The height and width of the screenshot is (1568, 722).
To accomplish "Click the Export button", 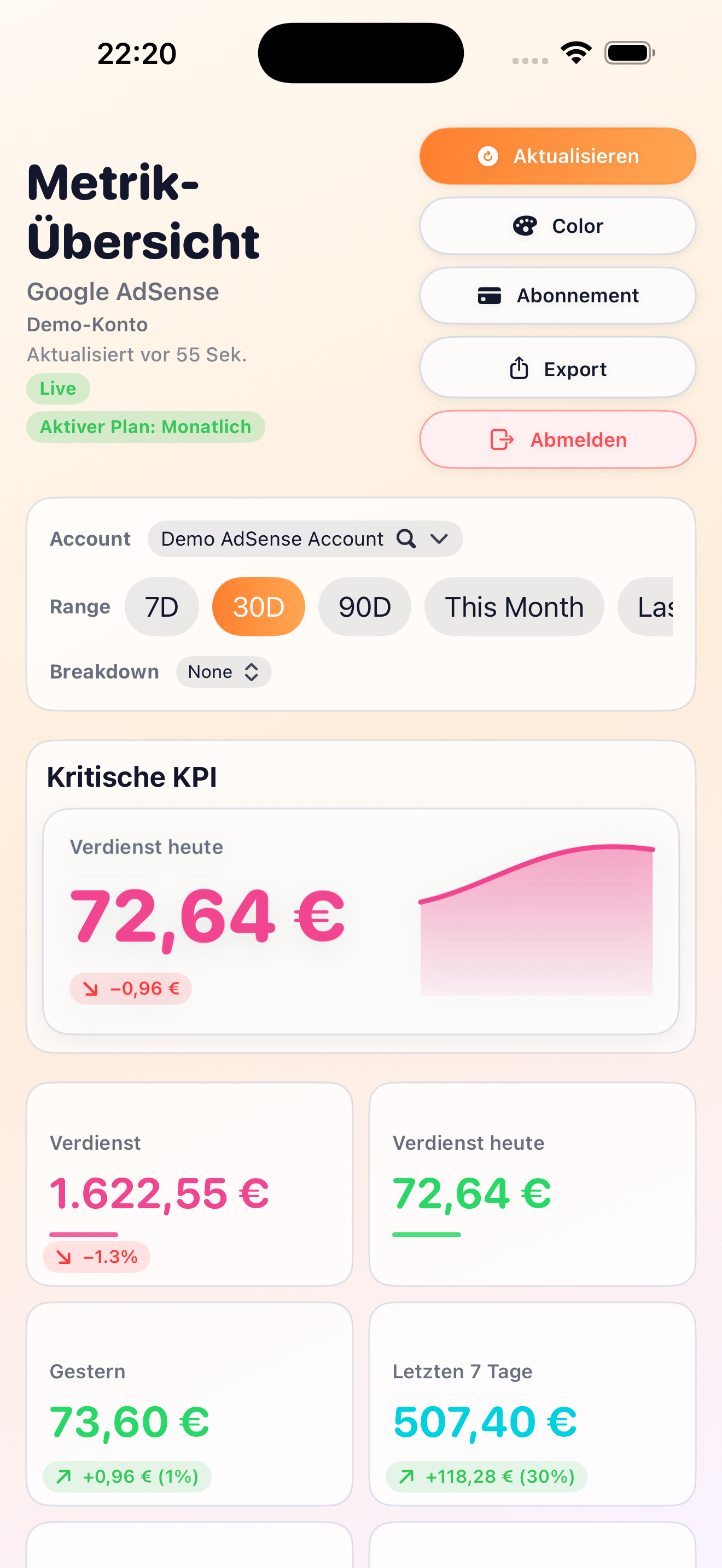I will (557, 367).
